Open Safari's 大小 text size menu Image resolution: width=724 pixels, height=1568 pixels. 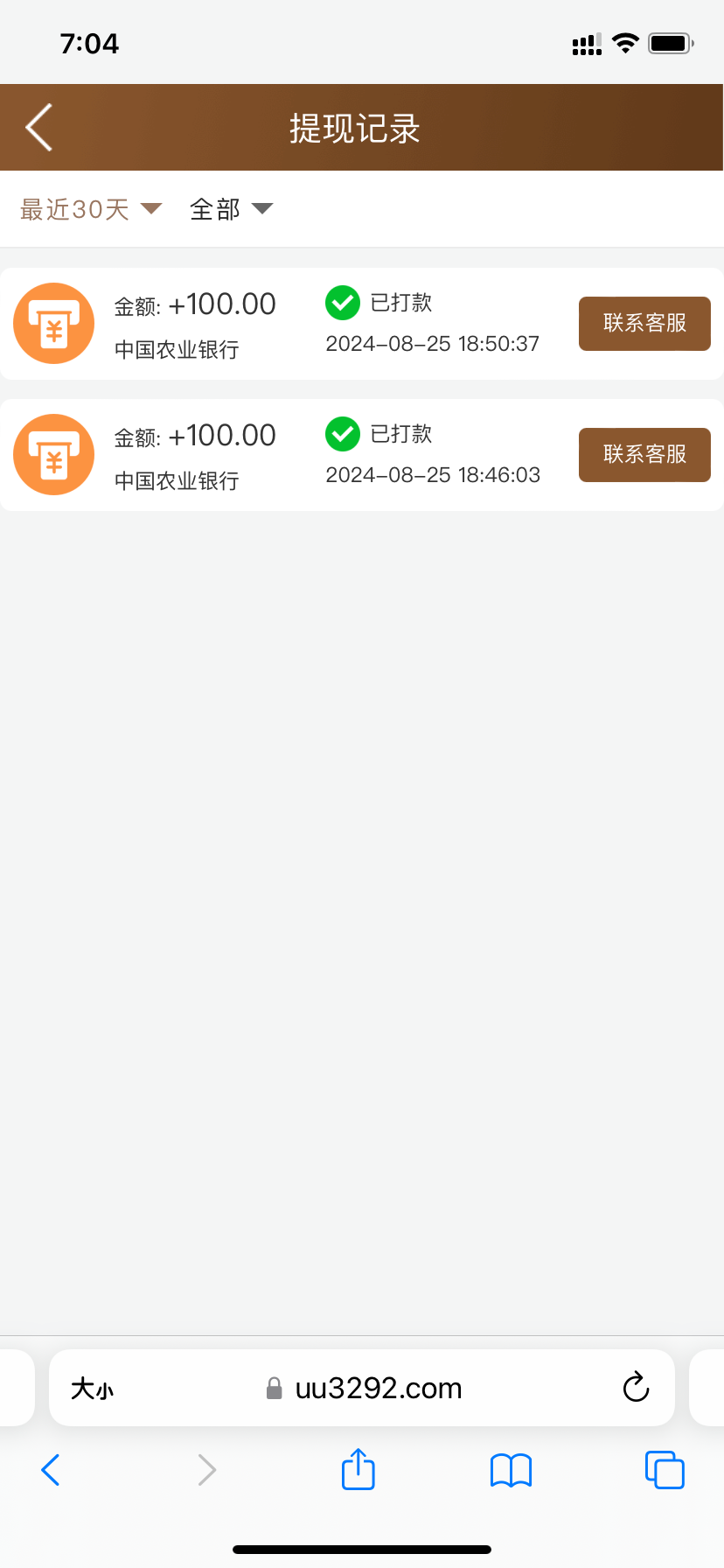pos(92,1389)
